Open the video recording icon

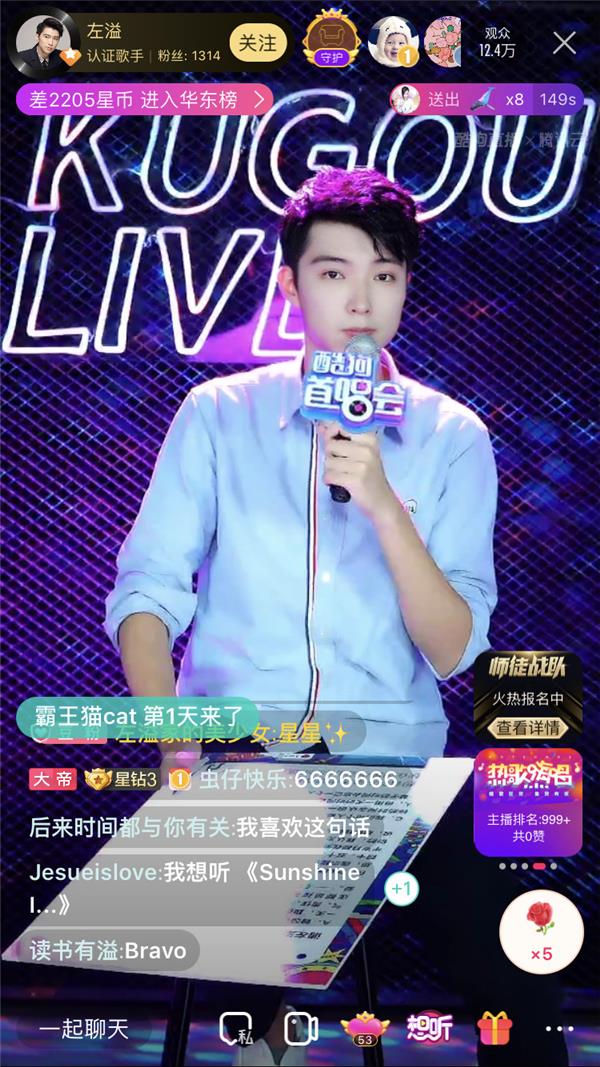click(300, 1028)
